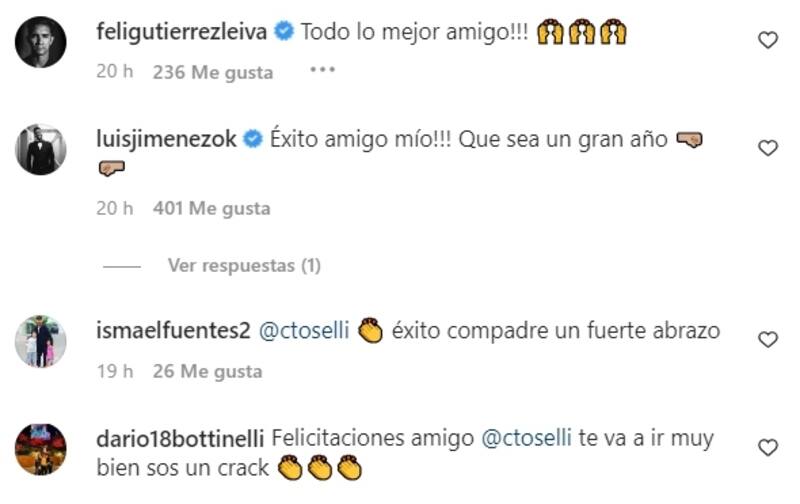Open @ctoselli mention in ismaelfuentes2's comment
The height and width of the screenshot is (504, 800).
click(304, 331)
